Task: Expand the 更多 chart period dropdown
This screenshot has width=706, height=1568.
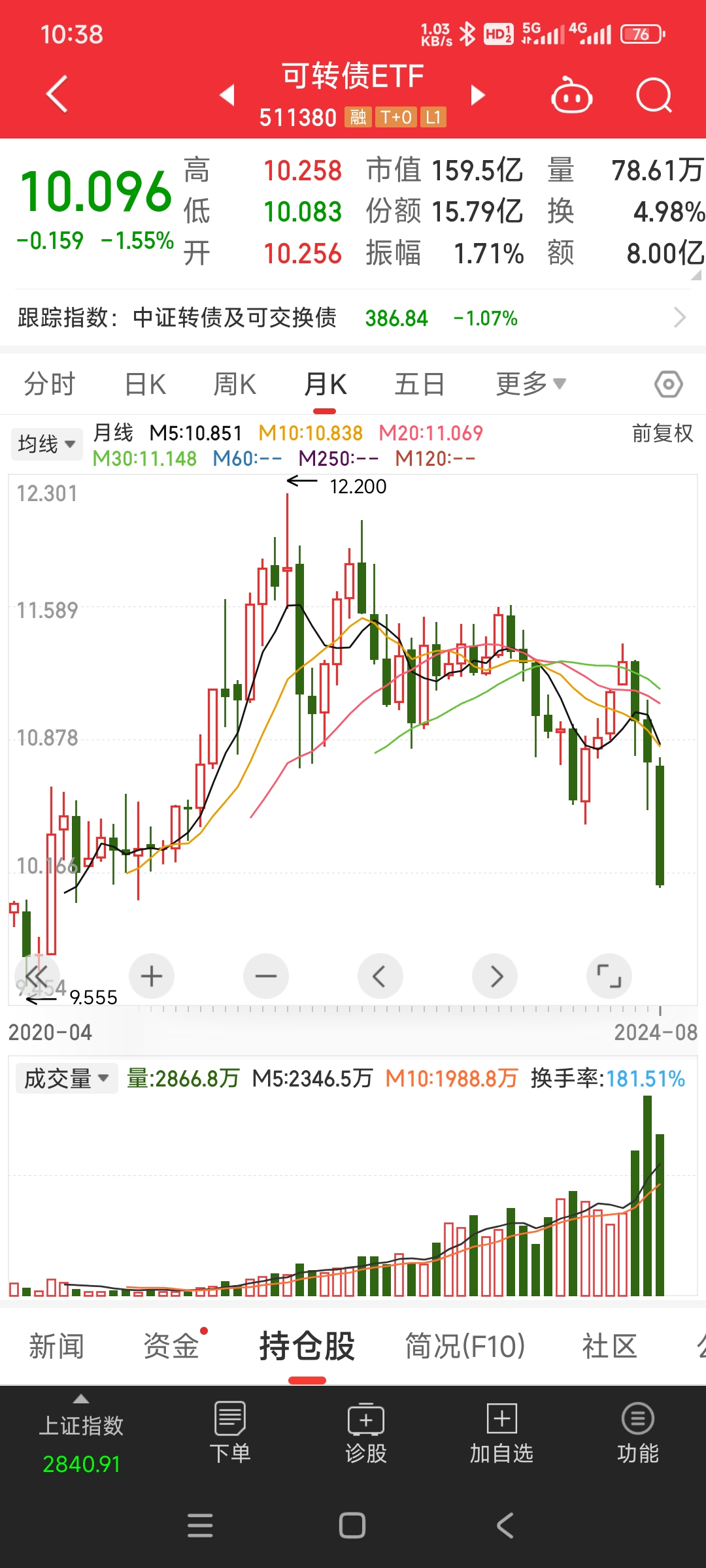Action: coord(530,384)
